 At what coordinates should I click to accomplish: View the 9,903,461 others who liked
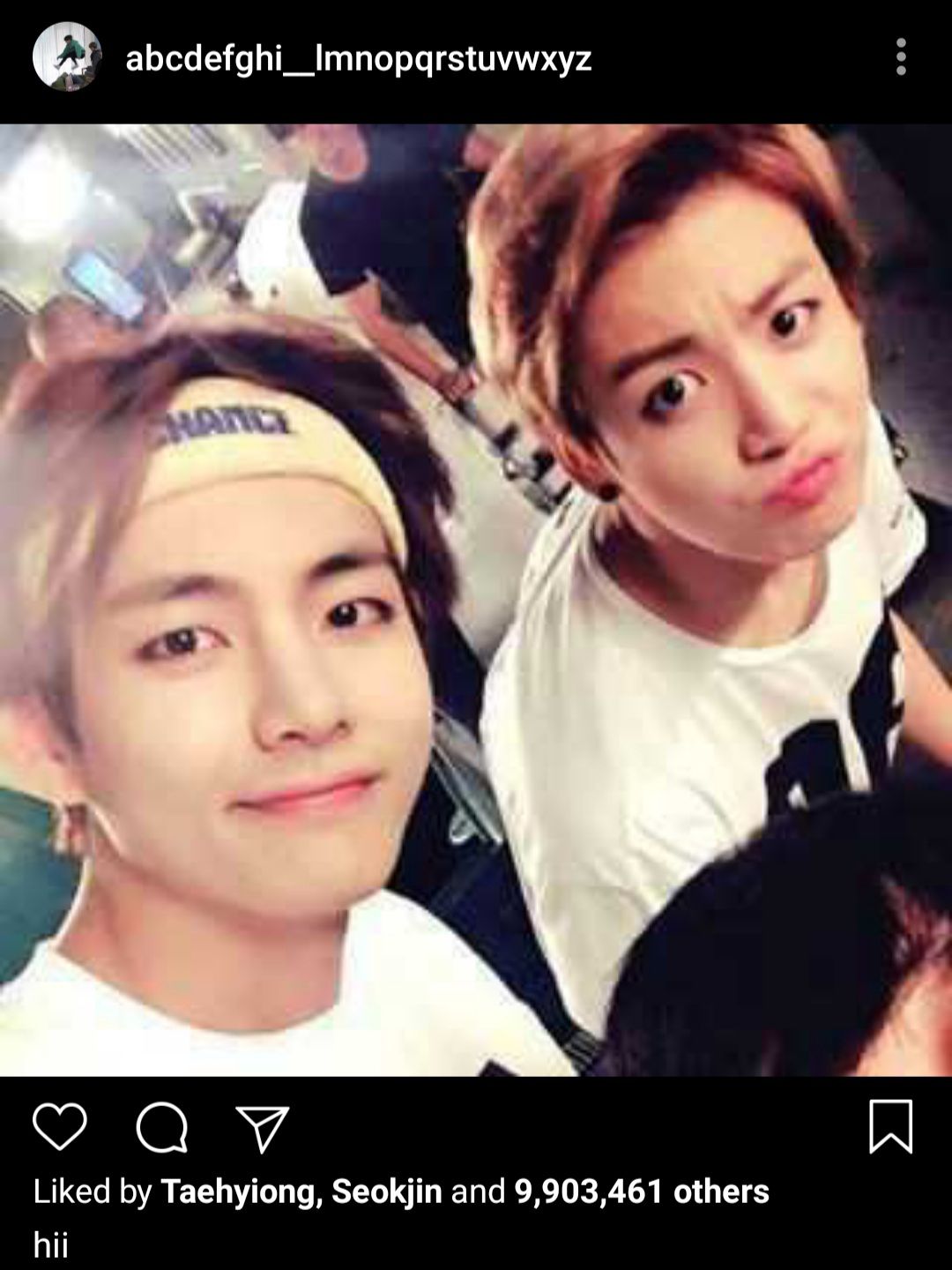click(641, 1192)
